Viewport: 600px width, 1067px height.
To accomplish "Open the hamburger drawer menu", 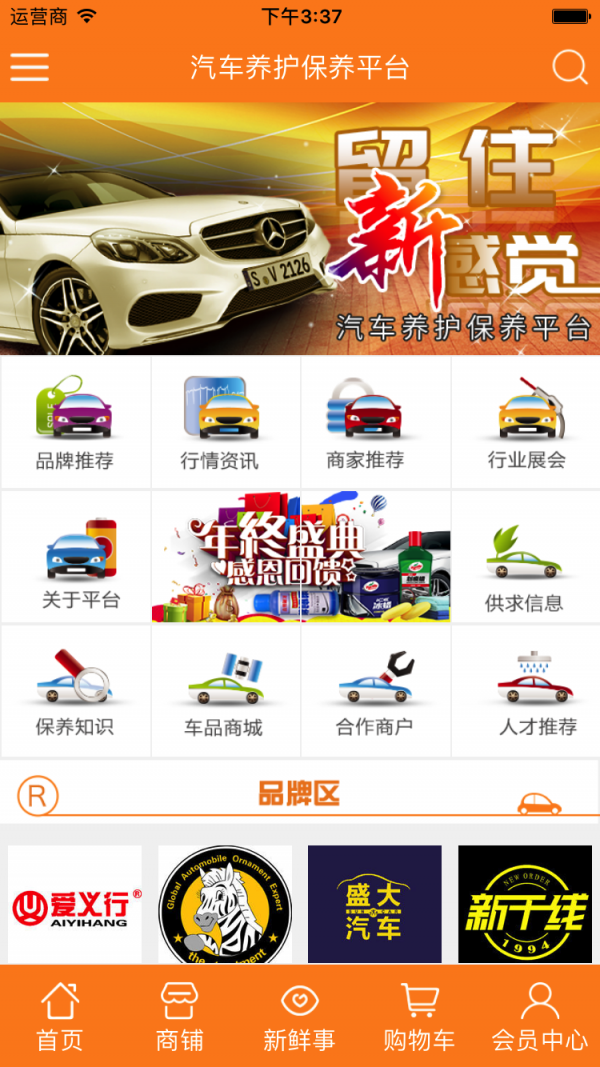I will pyautogui.click(x=30, y=67).
